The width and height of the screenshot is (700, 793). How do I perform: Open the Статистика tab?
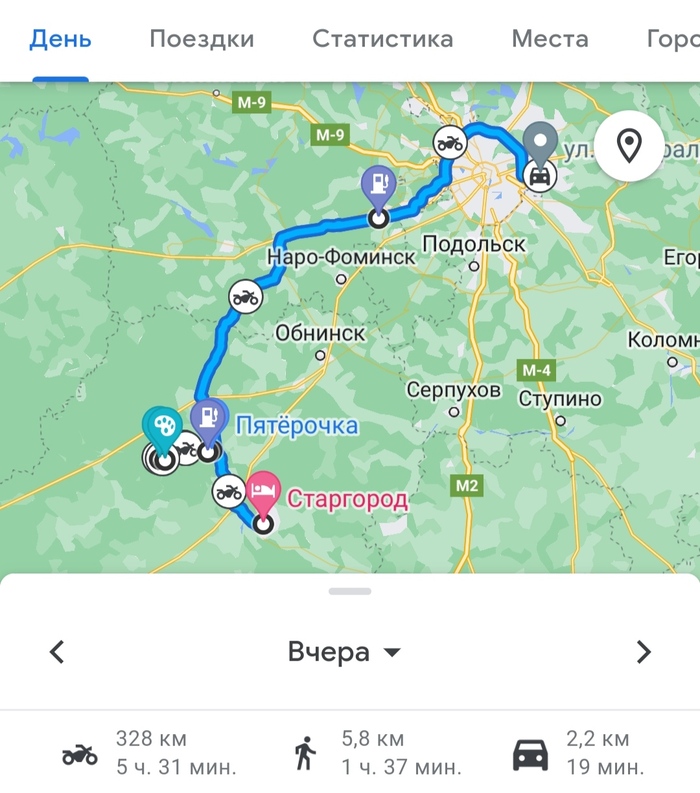382,40
